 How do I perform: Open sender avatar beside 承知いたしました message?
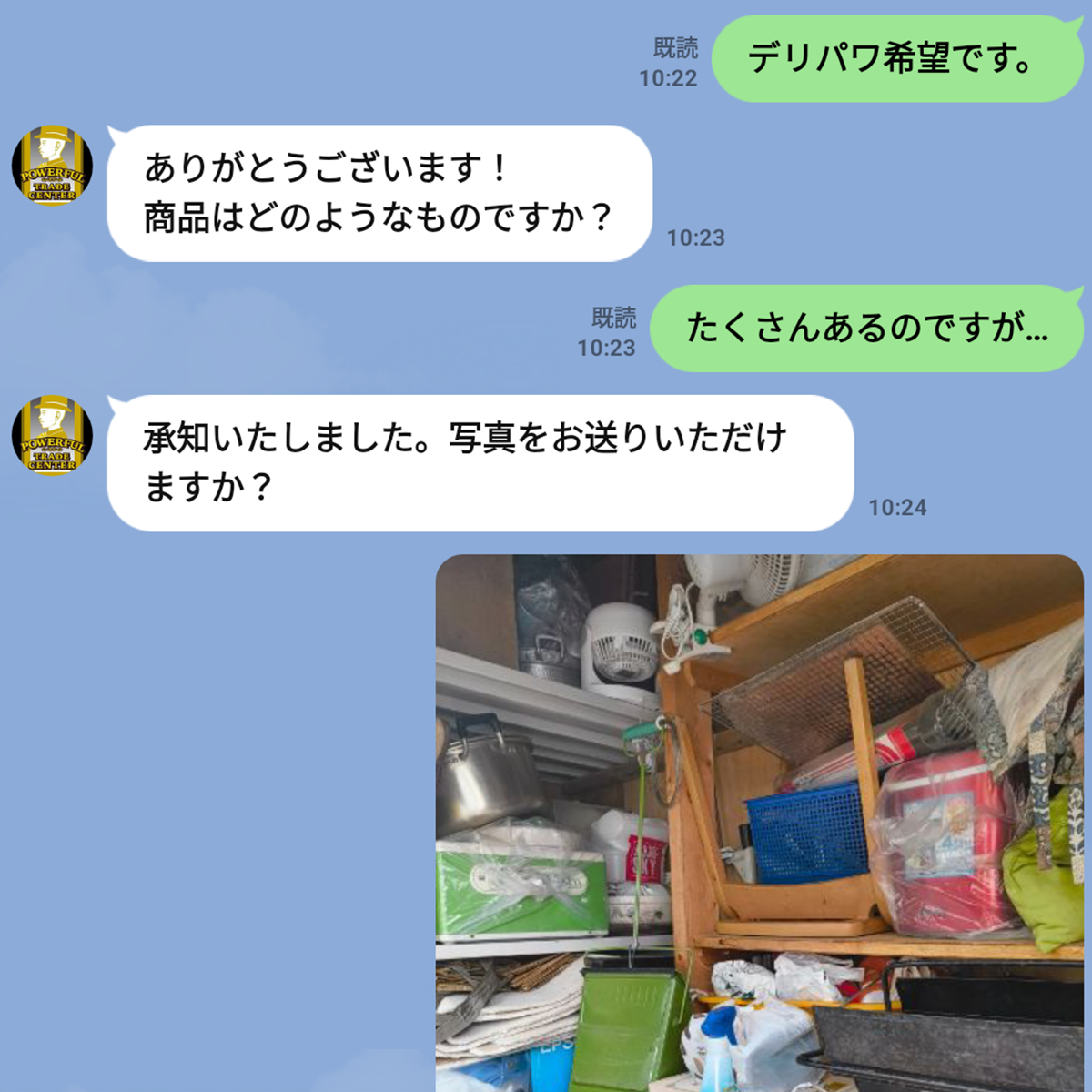click(53, 436)
